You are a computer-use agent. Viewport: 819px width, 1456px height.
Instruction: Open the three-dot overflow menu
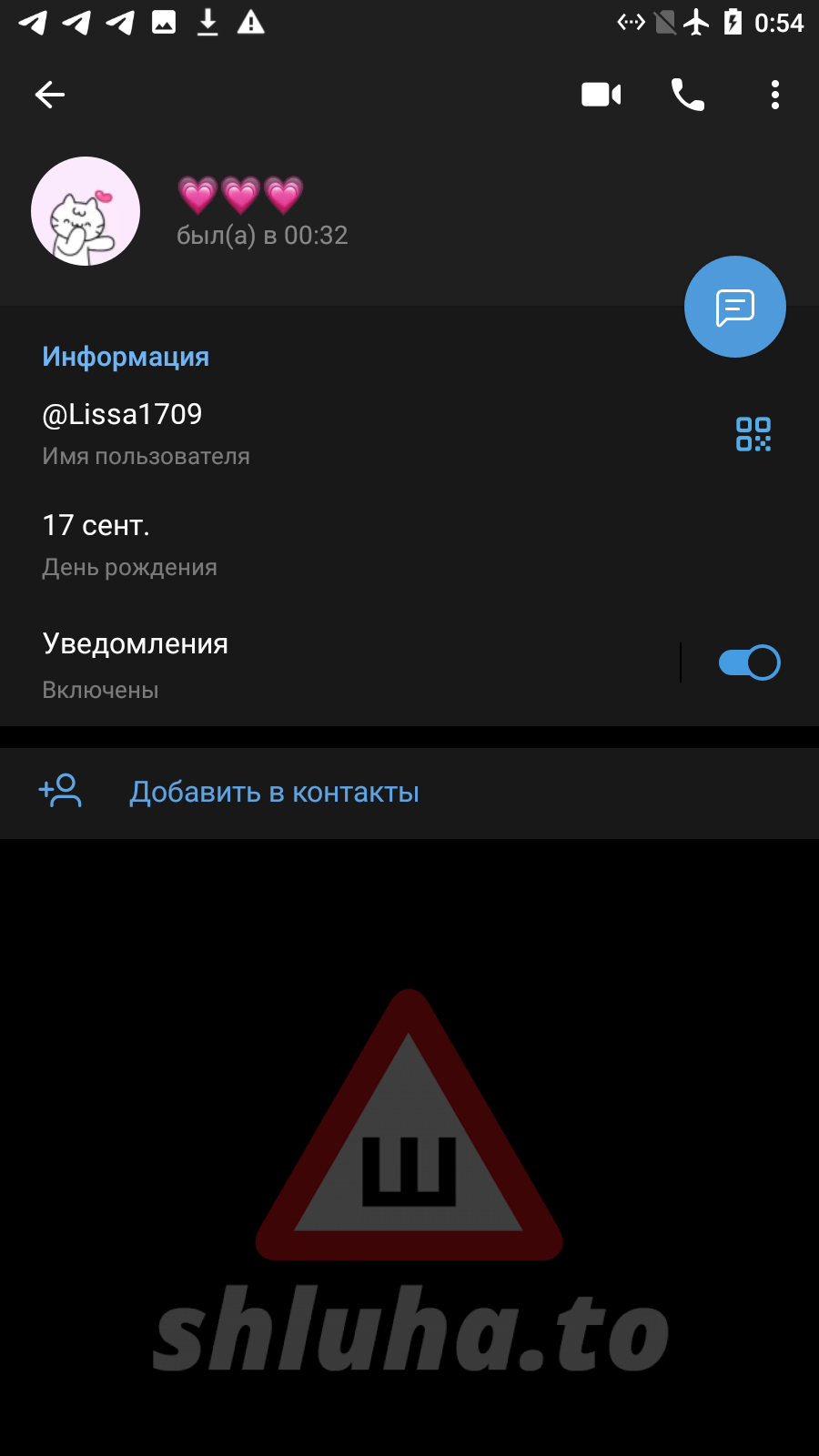(775, 95)
